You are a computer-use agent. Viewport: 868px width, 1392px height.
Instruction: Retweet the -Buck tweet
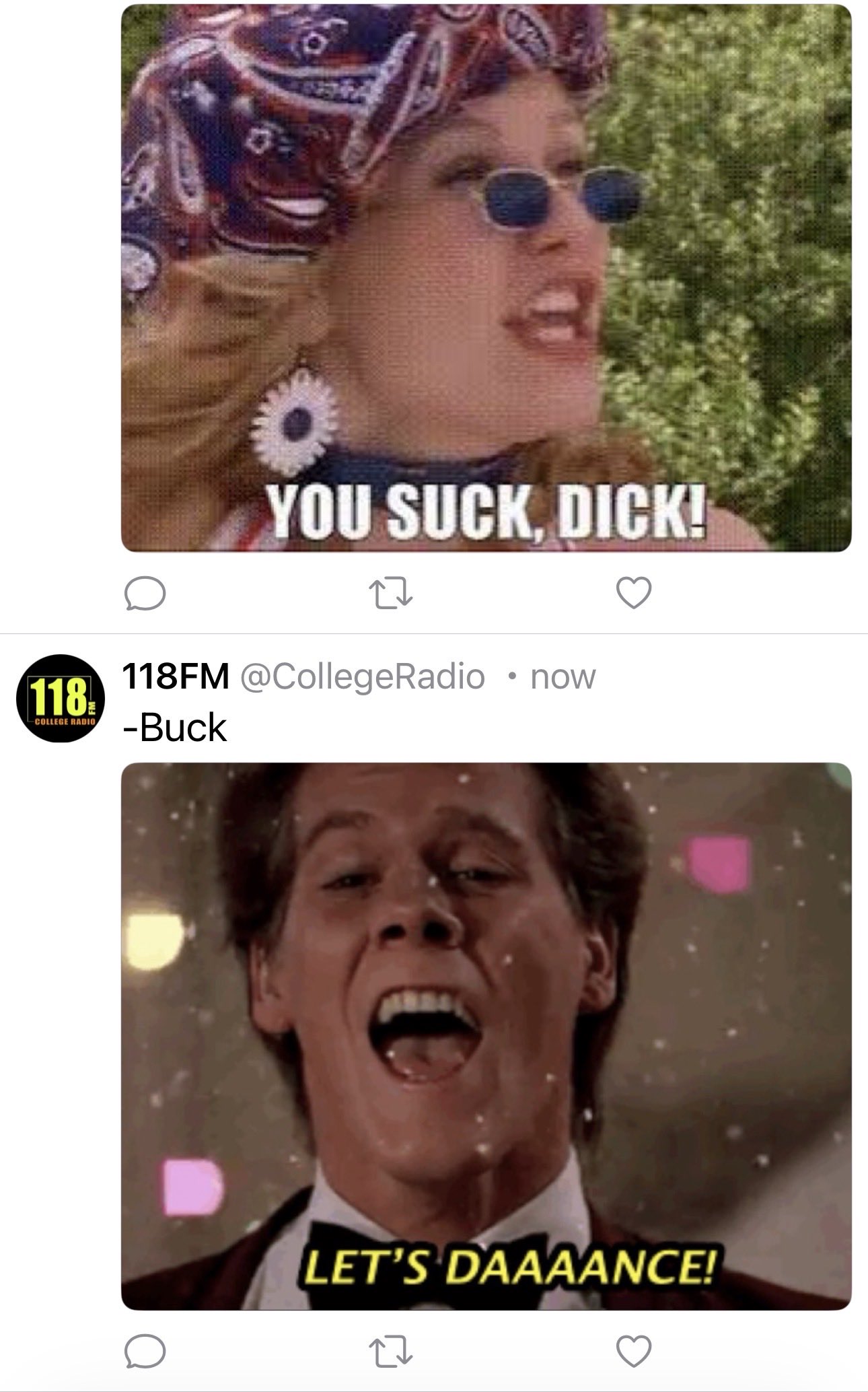coord(391,1352)
